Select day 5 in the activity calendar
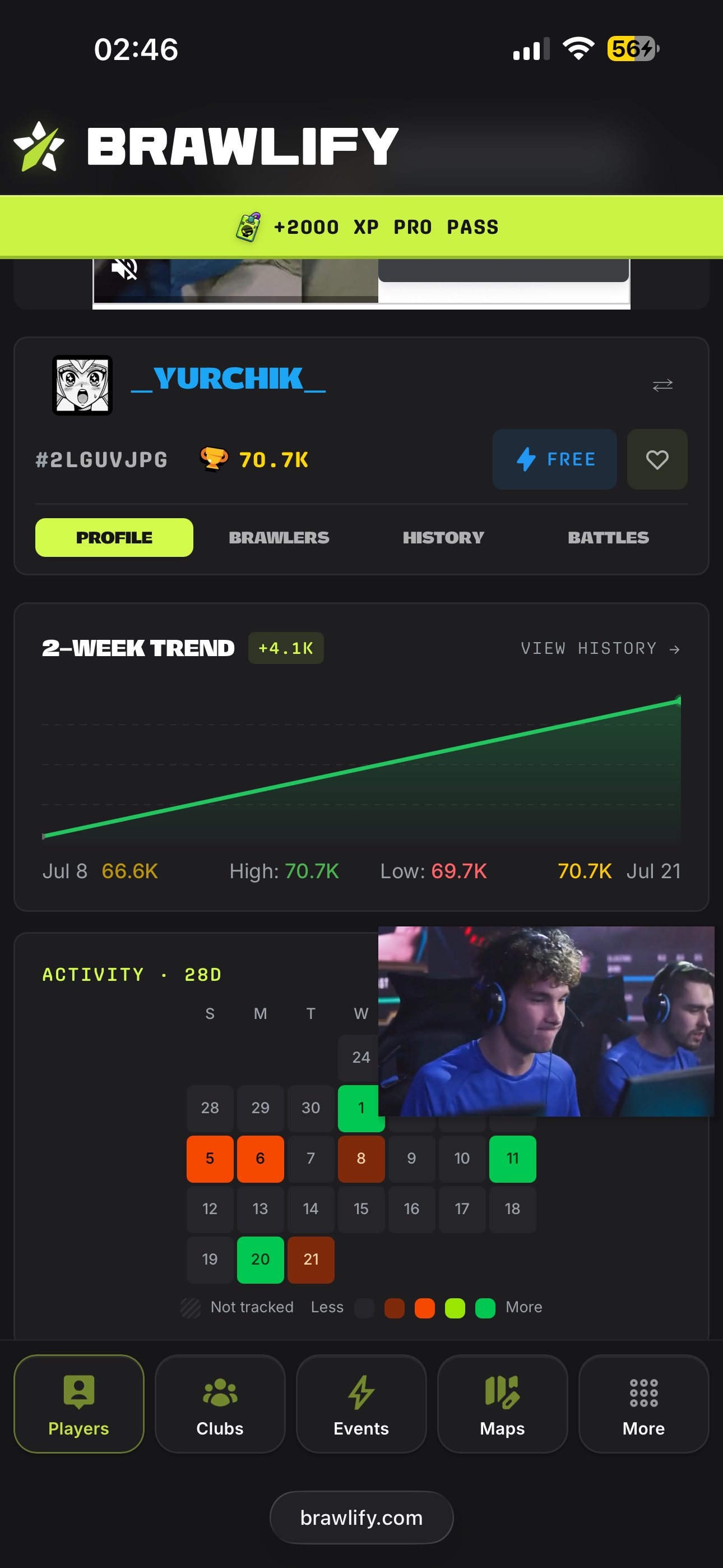 tap(210, 1159)
